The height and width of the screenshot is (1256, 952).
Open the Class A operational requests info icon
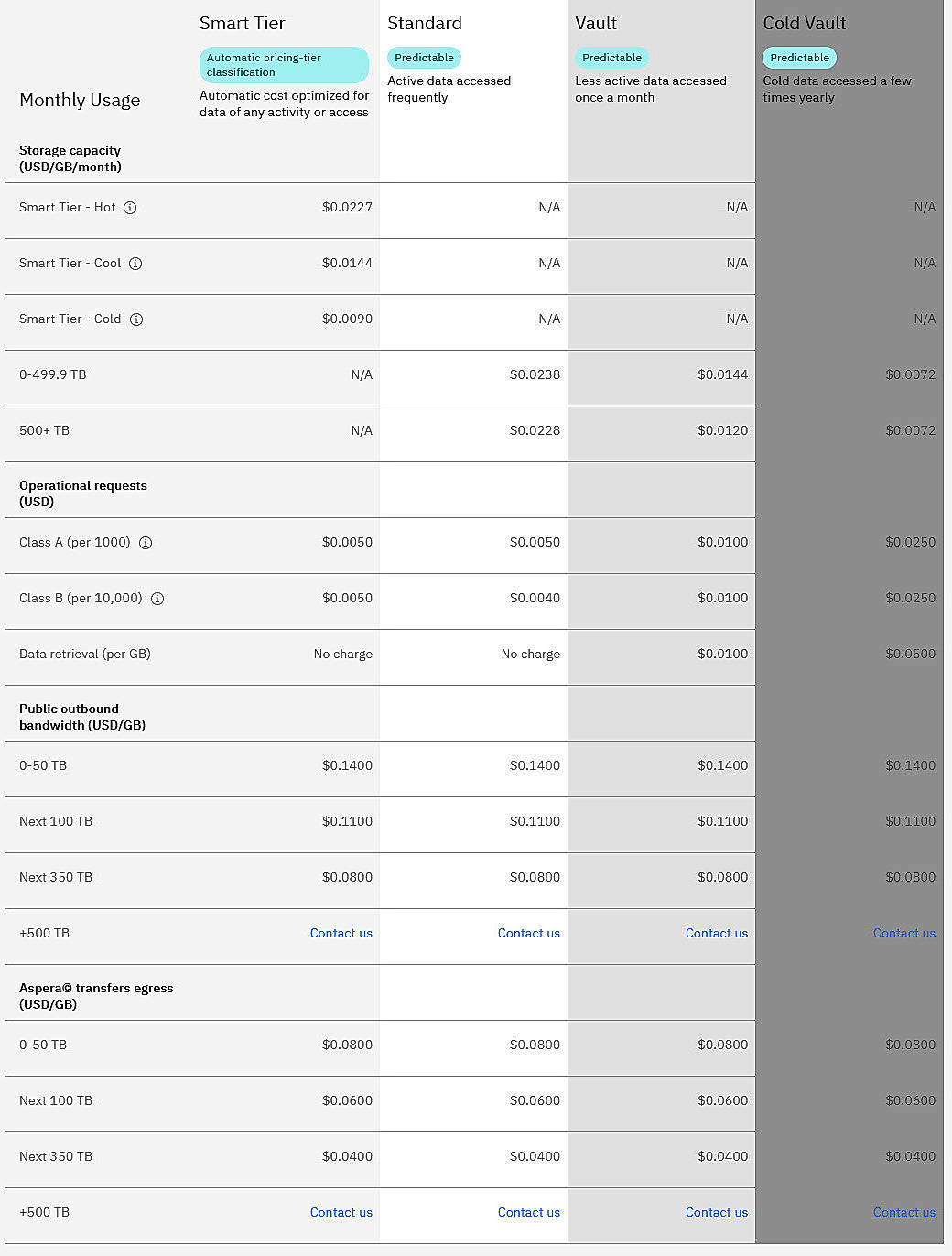coord(146,543)
